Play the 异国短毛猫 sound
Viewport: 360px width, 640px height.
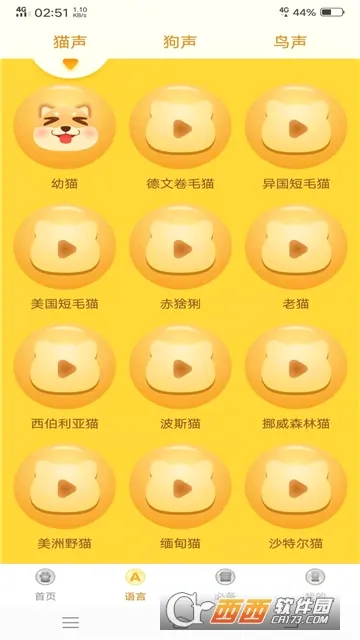[296, 127]
